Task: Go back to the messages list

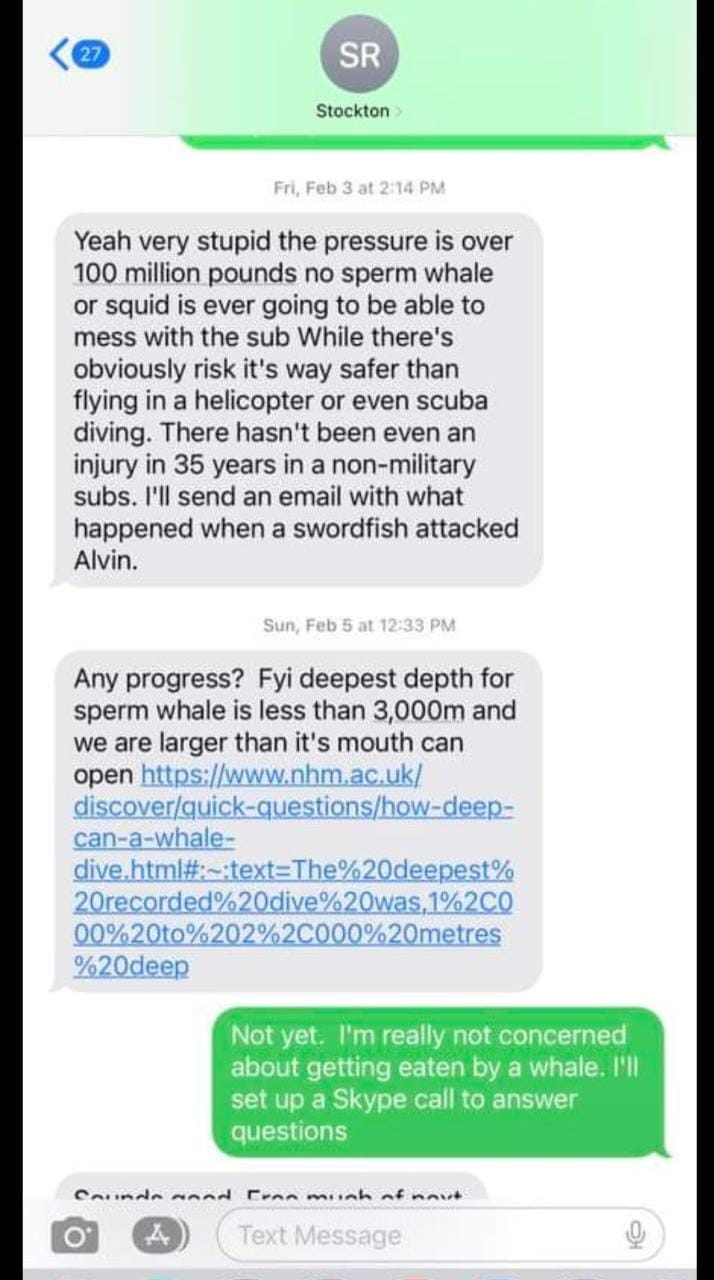Action: [80, 55]
